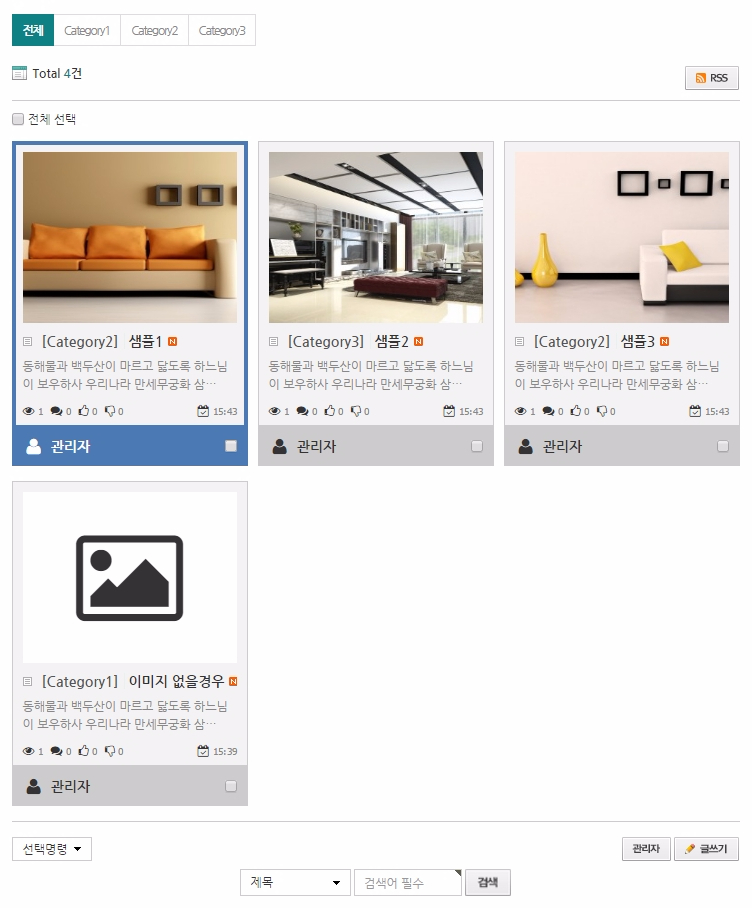This screenshot has width=752, height=908.
Task: Select the checkbox on the 샘플2 card
Action: 477,446
